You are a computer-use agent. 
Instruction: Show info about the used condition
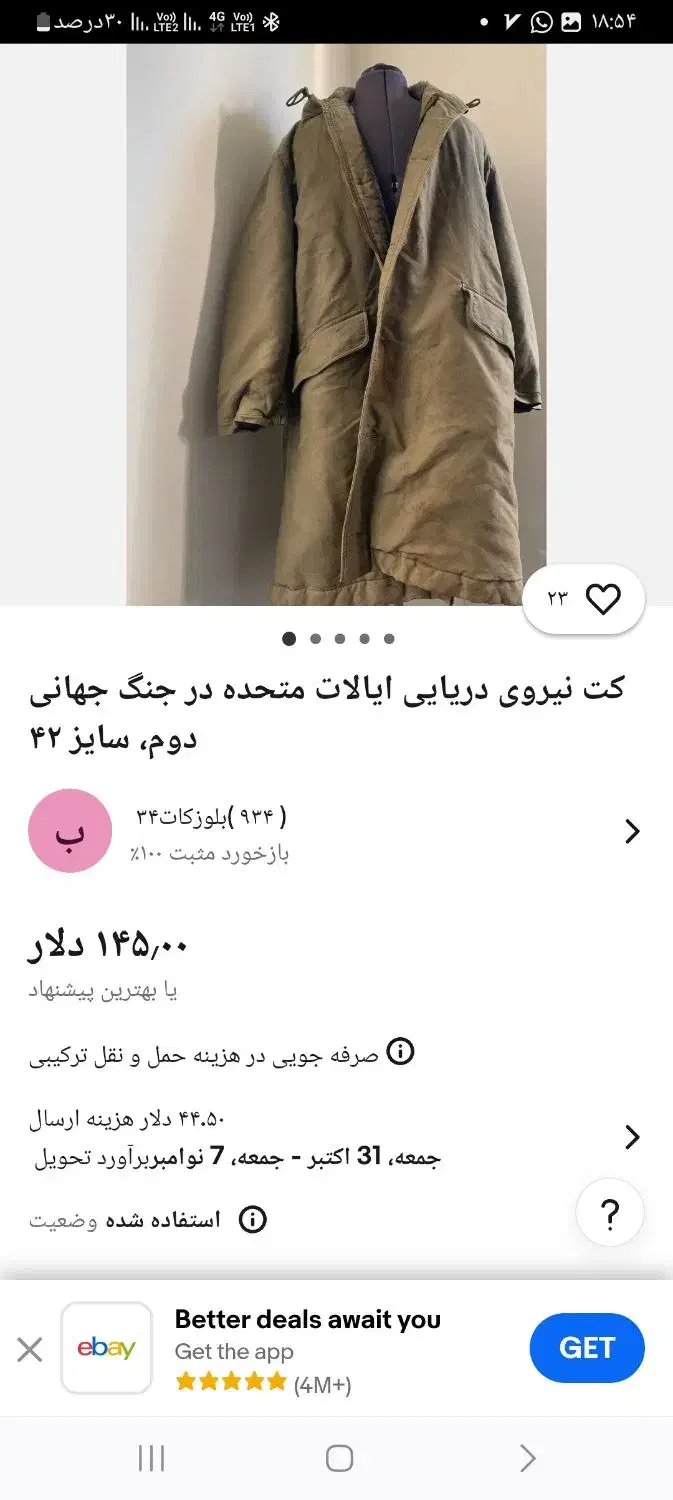pyautogui.click(x=253, y=1220)
